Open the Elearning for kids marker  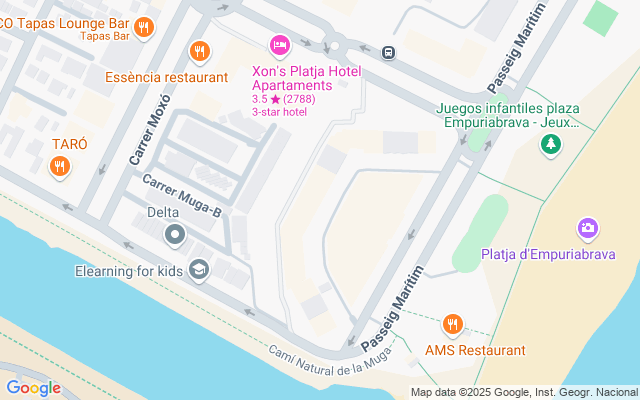[x=199, y=270]
